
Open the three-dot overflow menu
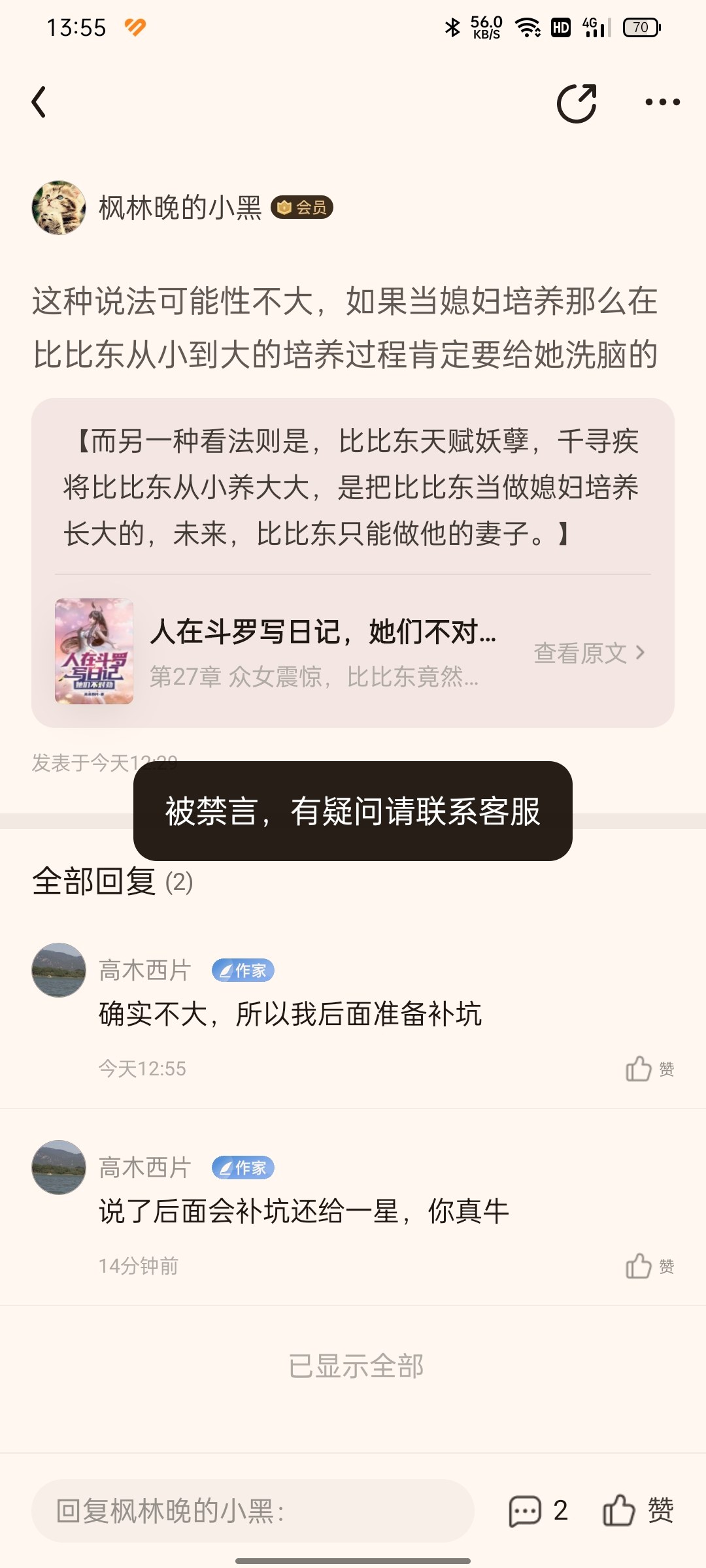[662, 102]
